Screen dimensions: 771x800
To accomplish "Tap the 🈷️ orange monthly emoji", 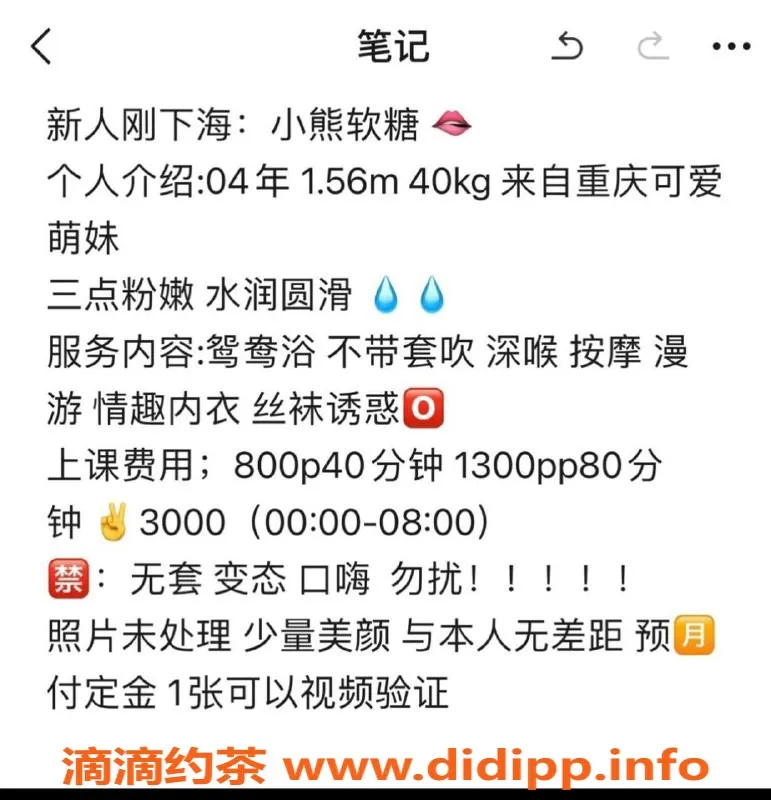I will pos(697,633).
